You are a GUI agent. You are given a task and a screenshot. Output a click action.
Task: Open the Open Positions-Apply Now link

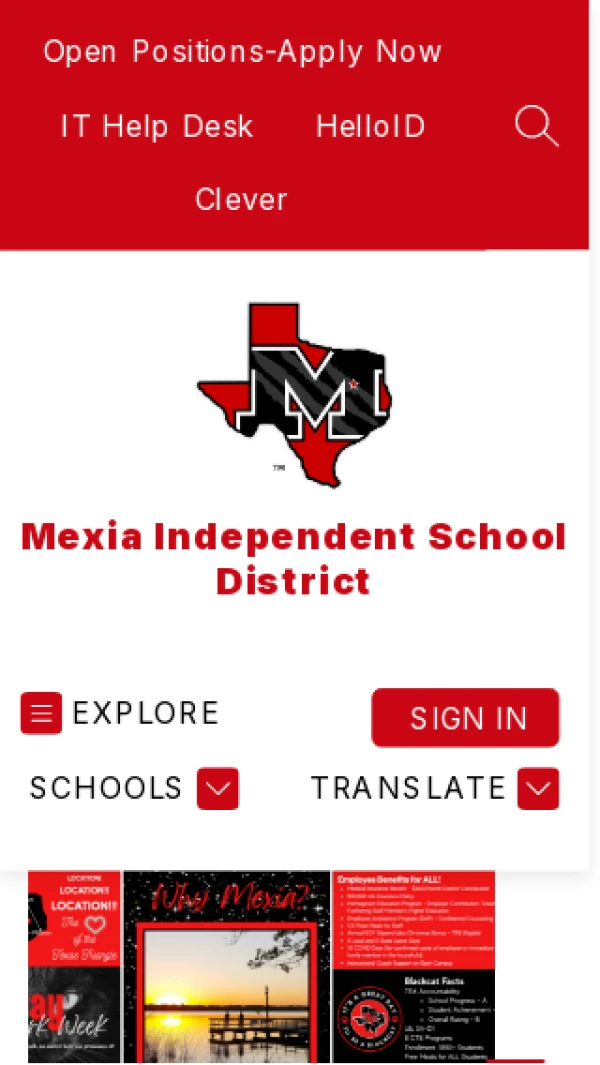coord(242,52)
